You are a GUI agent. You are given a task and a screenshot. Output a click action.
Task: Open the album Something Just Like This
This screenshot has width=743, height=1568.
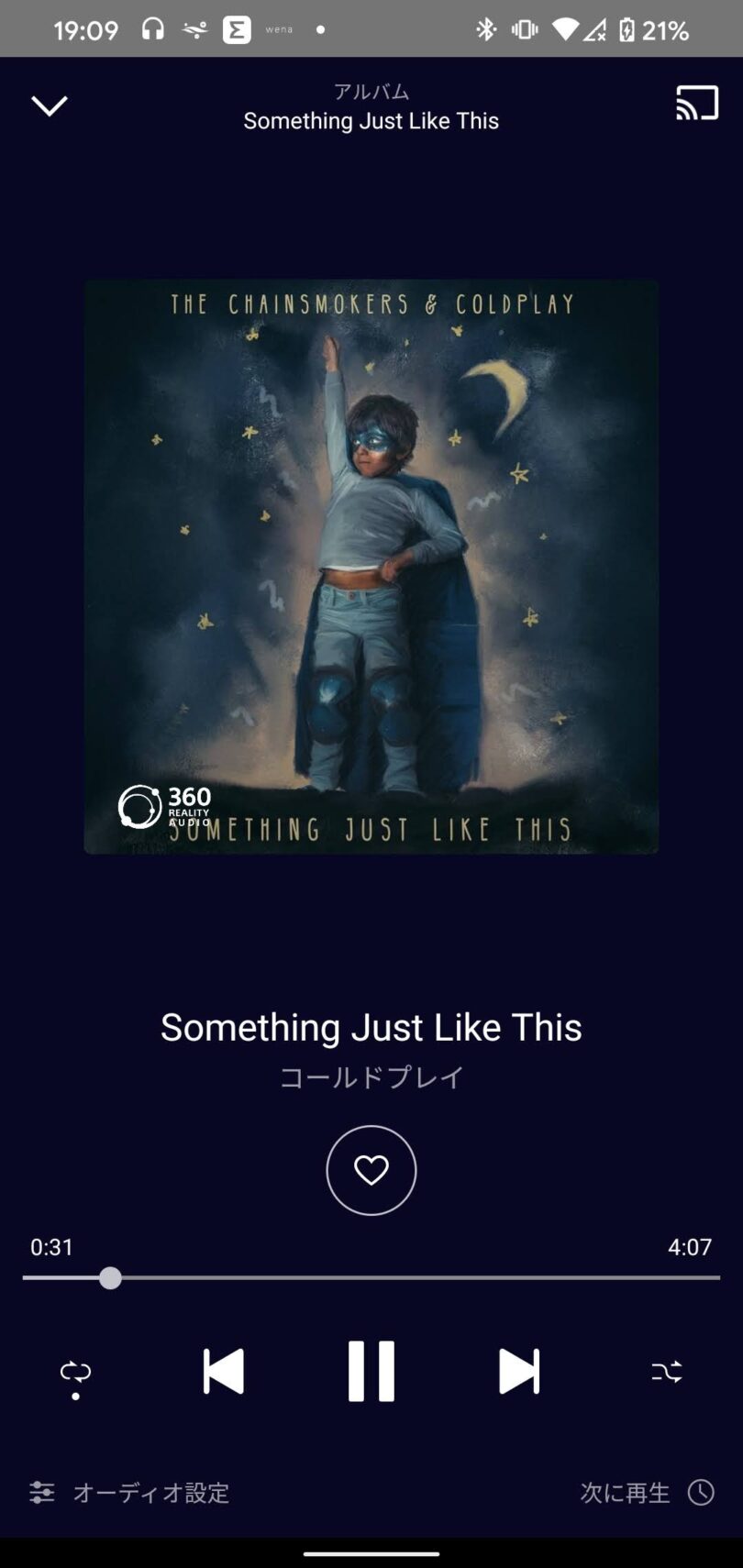pyautogui.click(x=371, y=120)
